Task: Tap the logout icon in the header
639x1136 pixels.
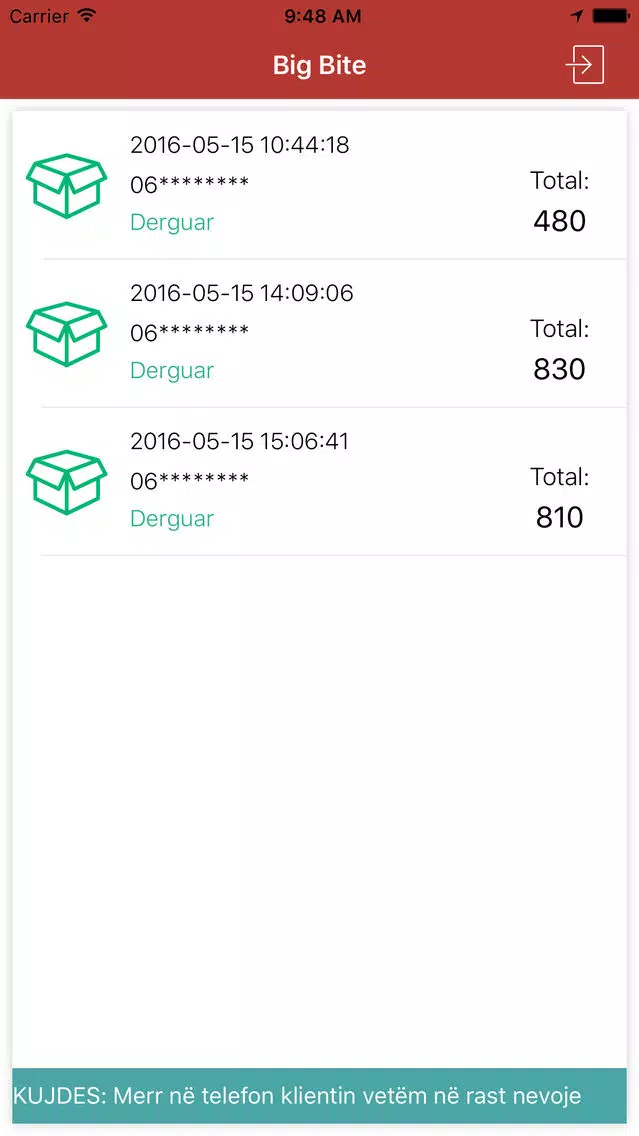Action: pyautogui.click(x=584, y=64)
